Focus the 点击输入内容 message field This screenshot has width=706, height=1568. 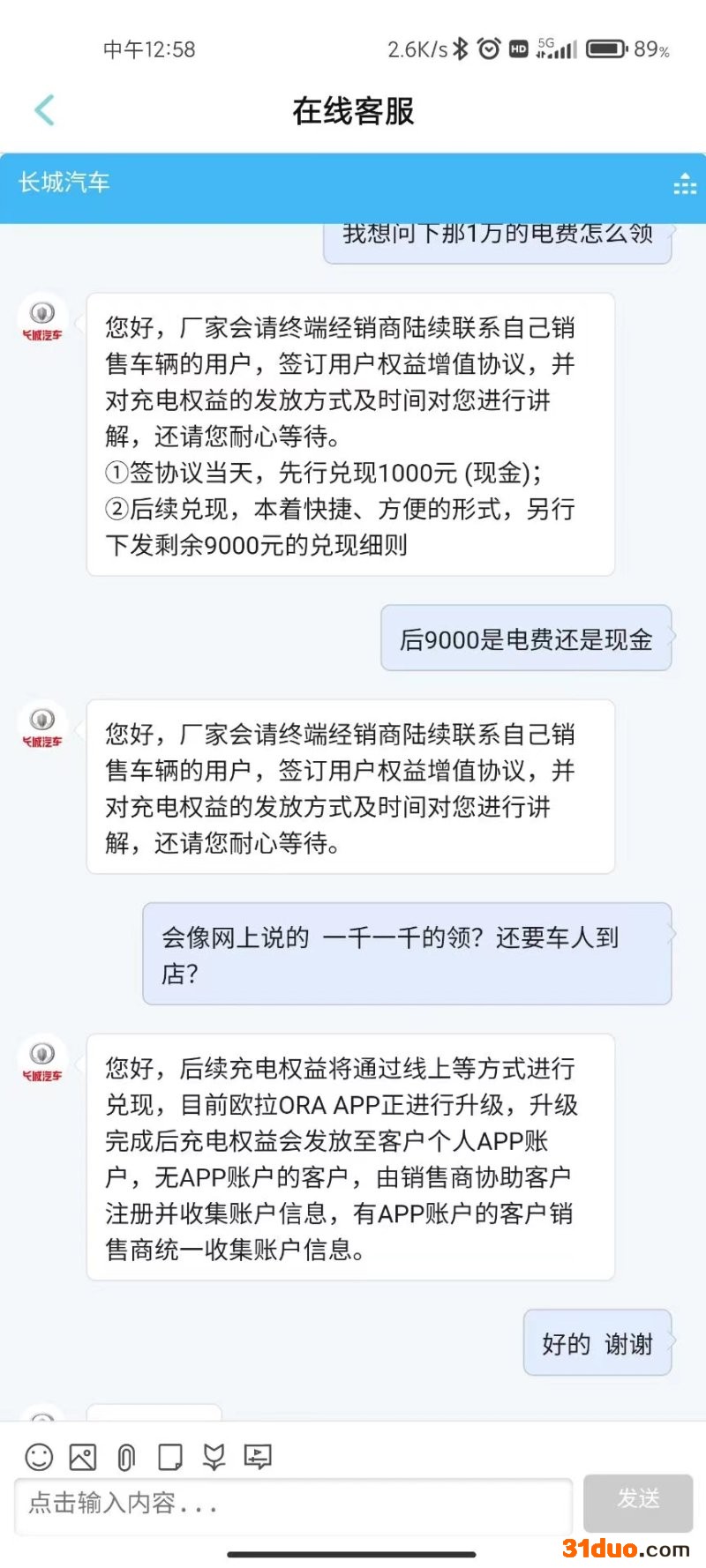pyautogui.click(x=293, y=1504)
